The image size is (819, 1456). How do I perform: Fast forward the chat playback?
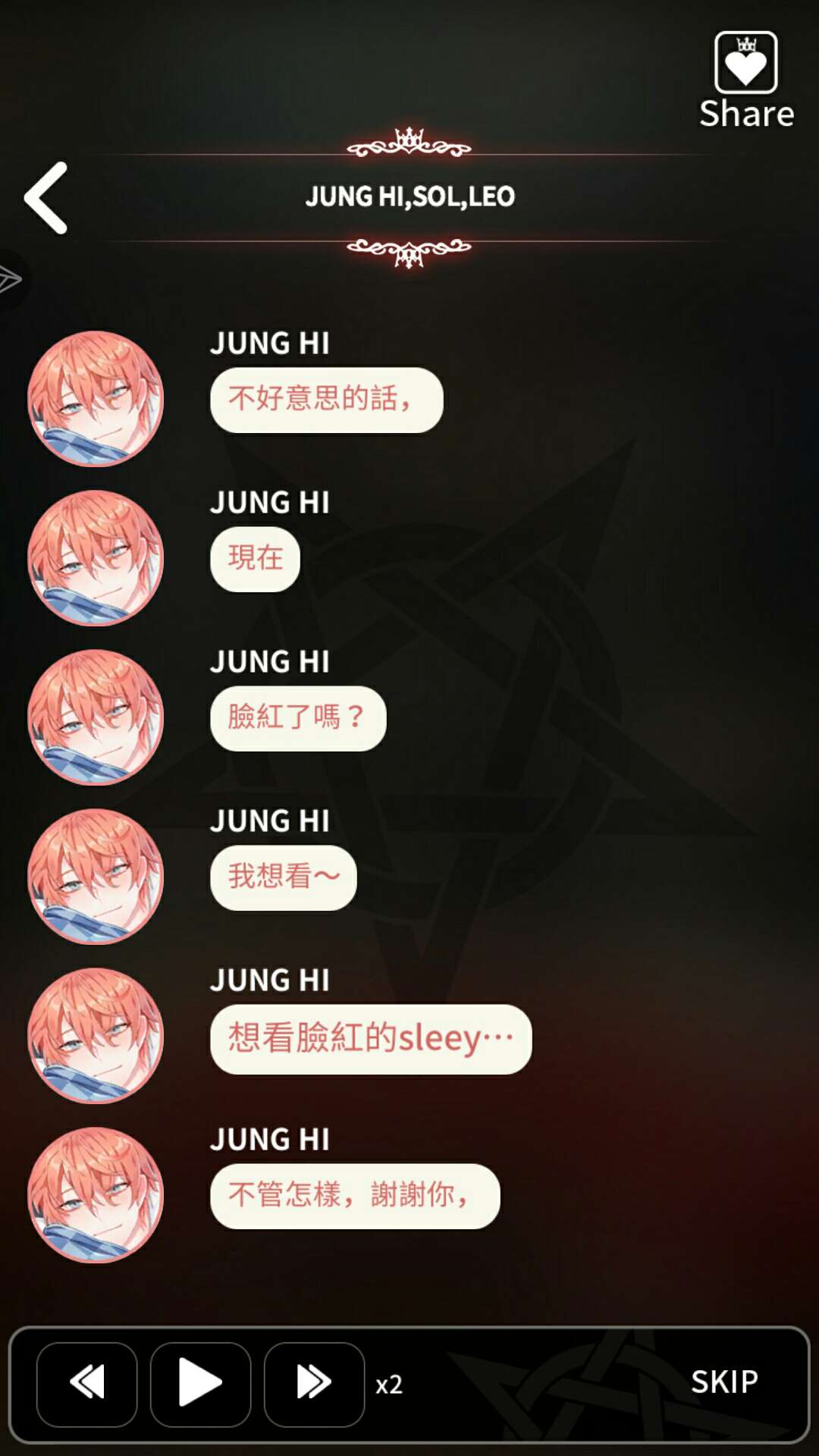314,1384
